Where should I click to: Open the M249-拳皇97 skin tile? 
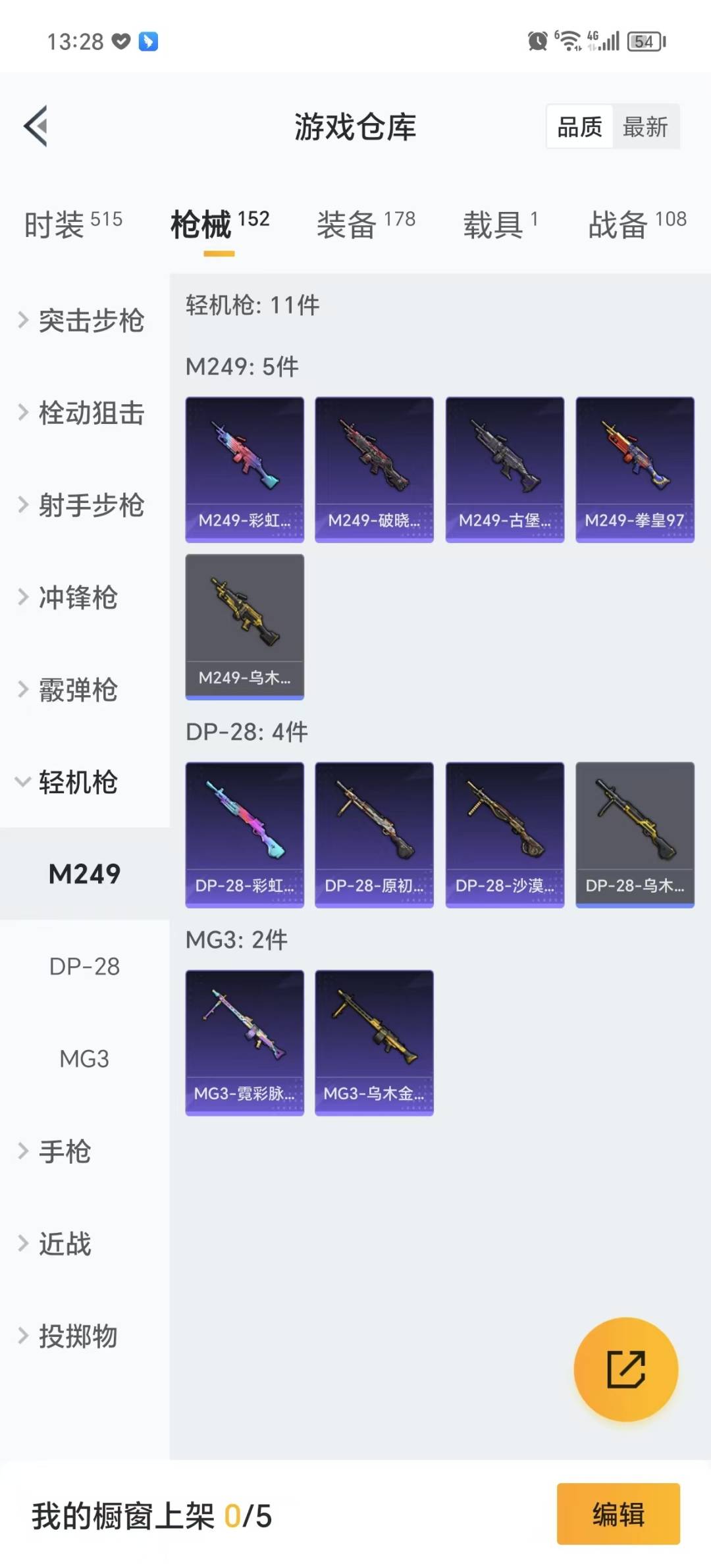coord(635,469)
